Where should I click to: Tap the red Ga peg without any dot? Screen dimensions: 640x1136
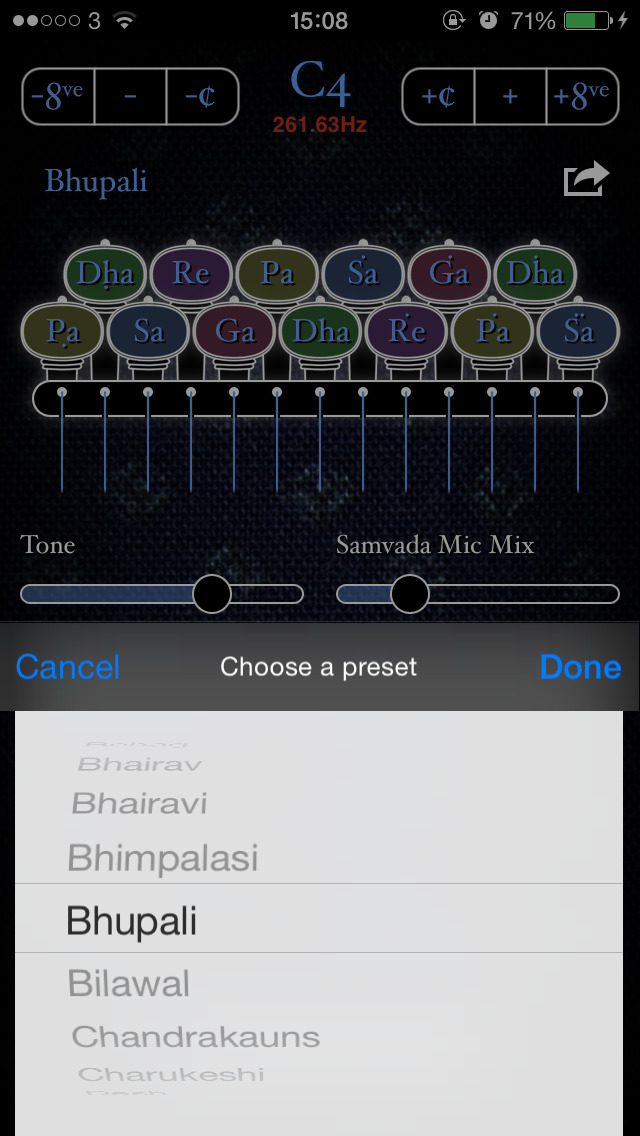[x=235, y=331]
